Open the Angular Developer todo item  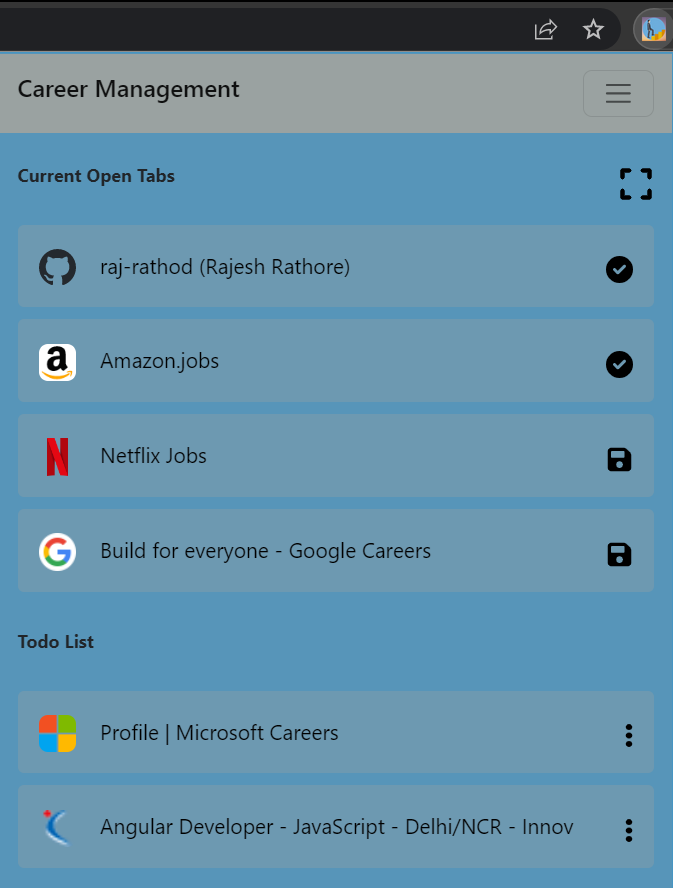pyautogui.click(x=300, y=827)
